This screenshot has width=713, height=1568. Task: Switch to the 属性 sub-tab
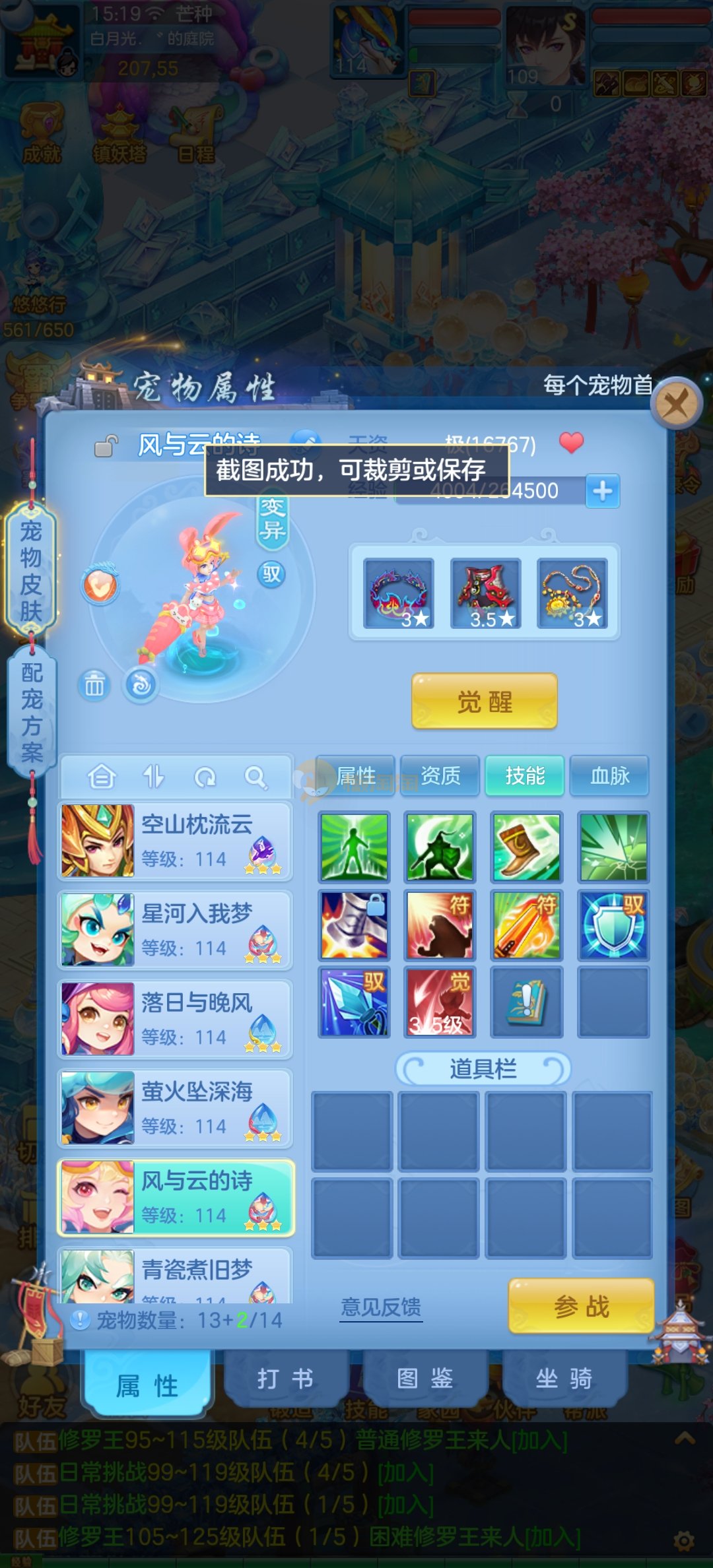click(x=356, y=776)
